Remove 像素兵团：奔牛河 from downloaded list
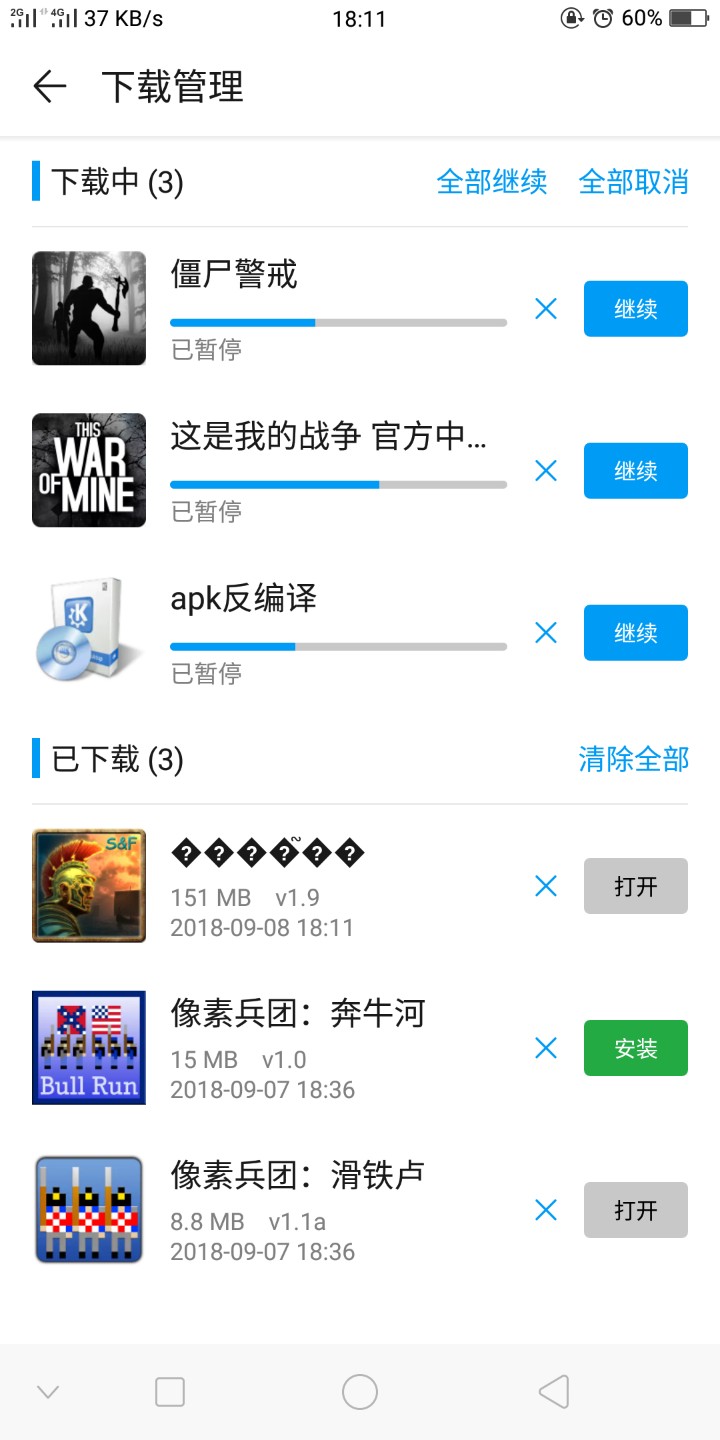Image resolution: width=720 pixels, height=1440 pixels. pyautogui.click(x=546, y=1048)
